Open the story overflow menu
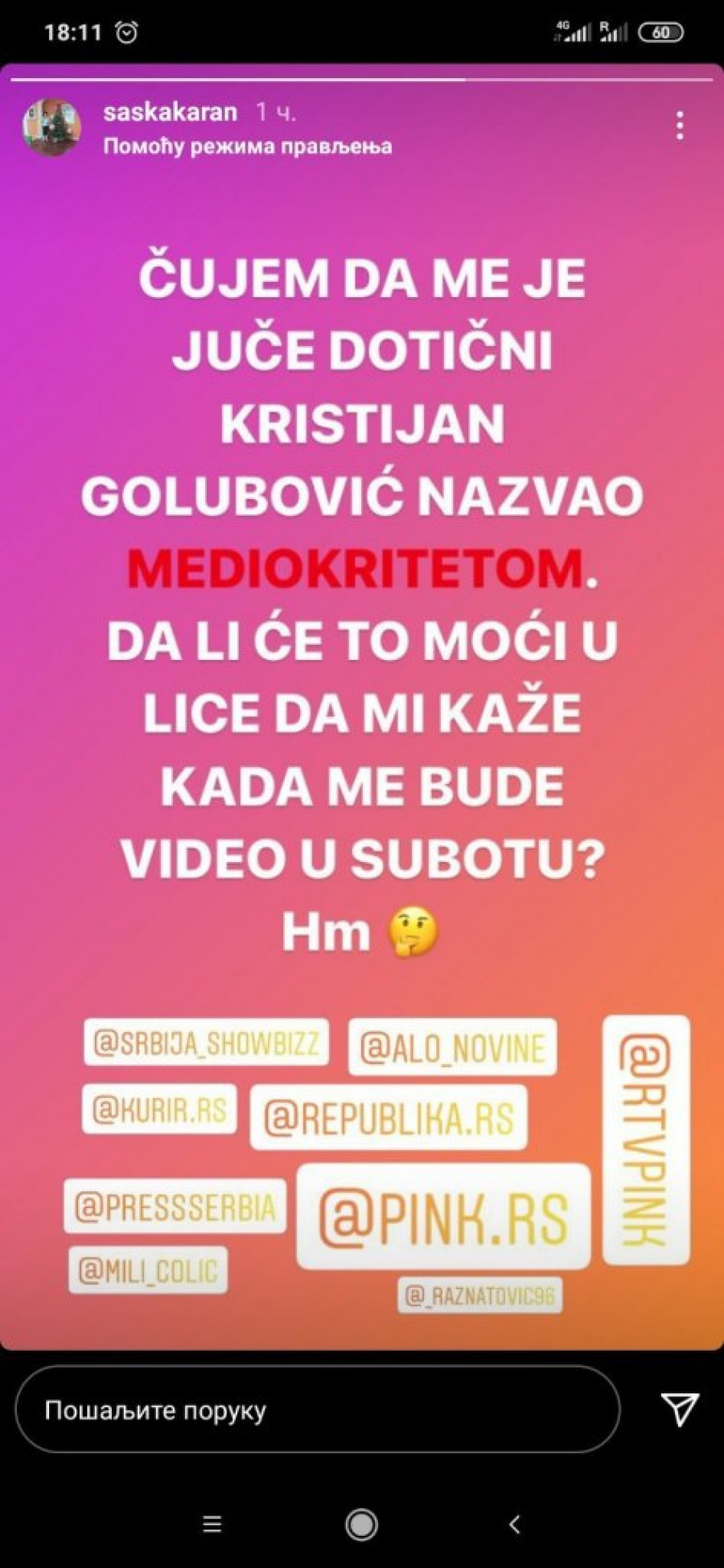724x1568 pixels. tap(680, 126)
